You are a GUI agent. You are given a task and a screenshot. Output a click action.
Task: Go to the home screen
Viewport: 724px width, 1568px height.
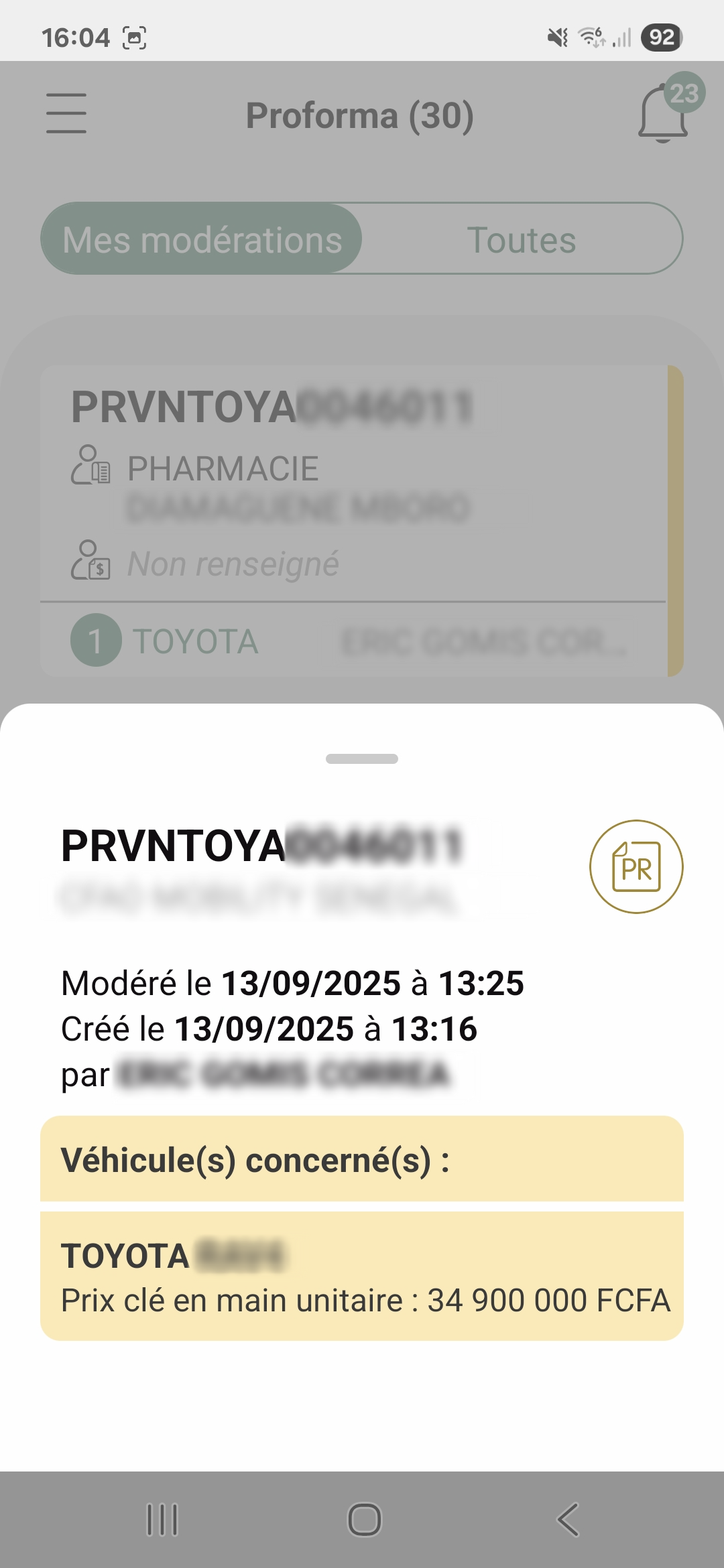364,1519
